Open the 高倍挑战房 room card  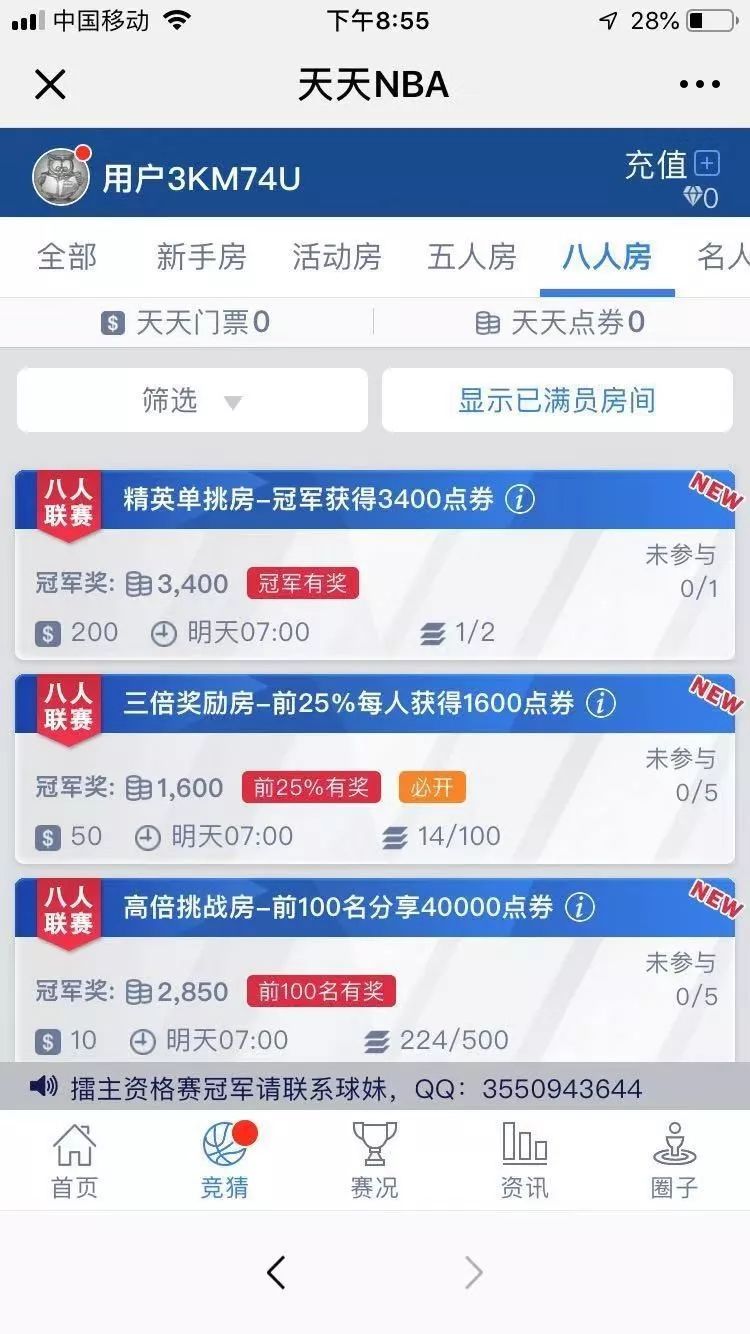point(375,995)
